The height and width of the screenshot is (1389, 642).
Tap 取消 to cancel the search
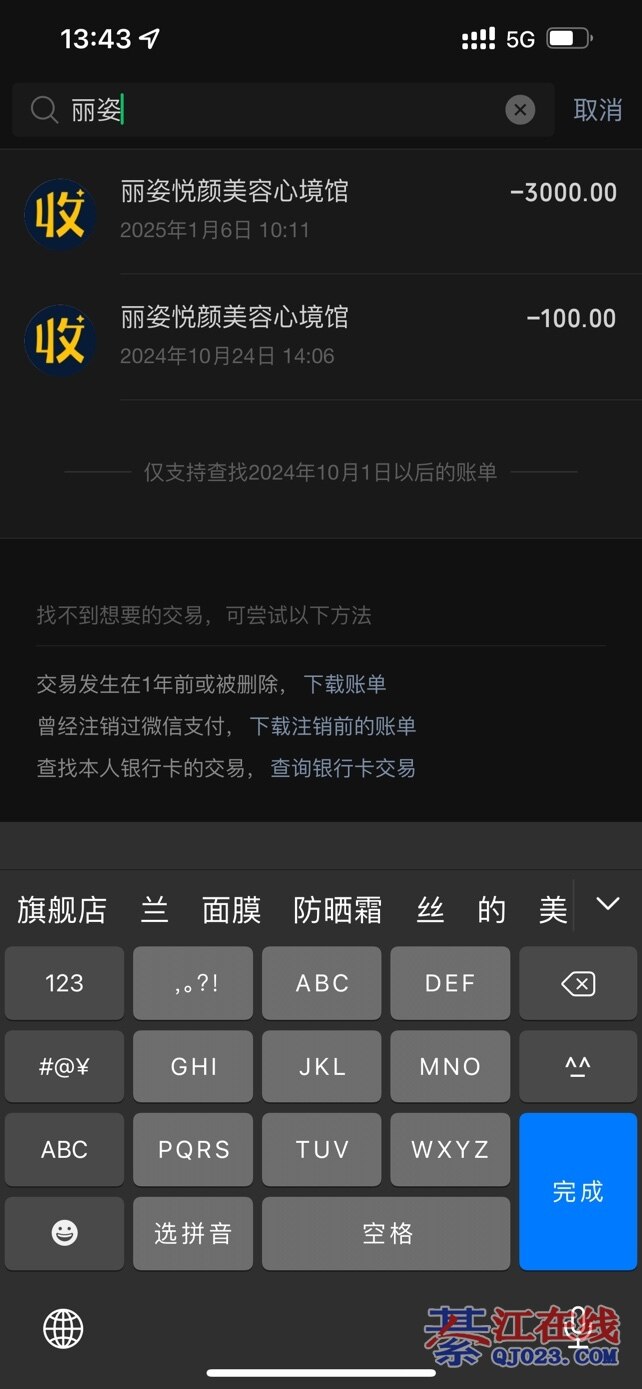coord(597,110)
